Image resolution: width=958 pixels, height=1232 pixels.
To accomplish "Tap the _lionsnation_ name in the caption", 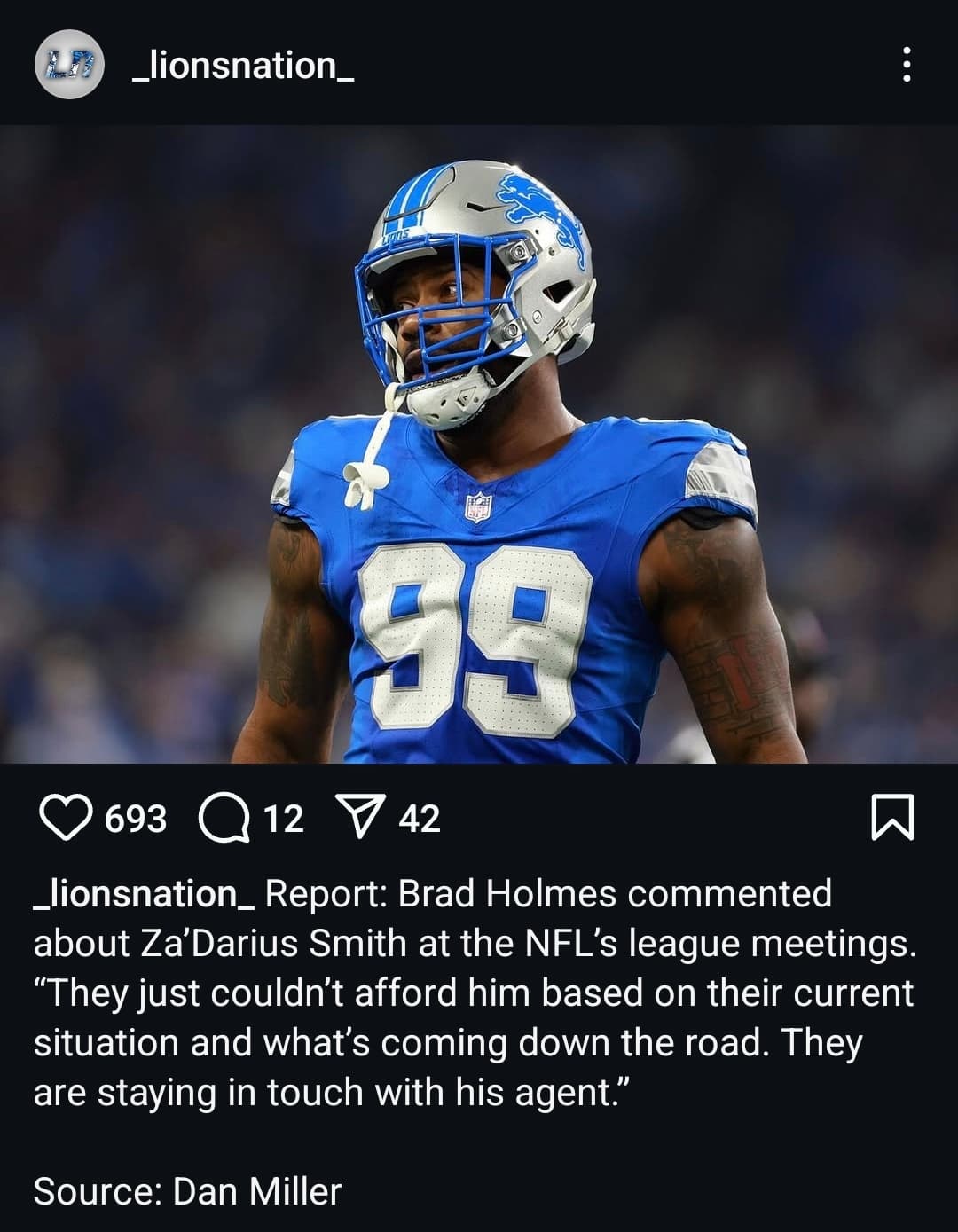I will point(145,893).
